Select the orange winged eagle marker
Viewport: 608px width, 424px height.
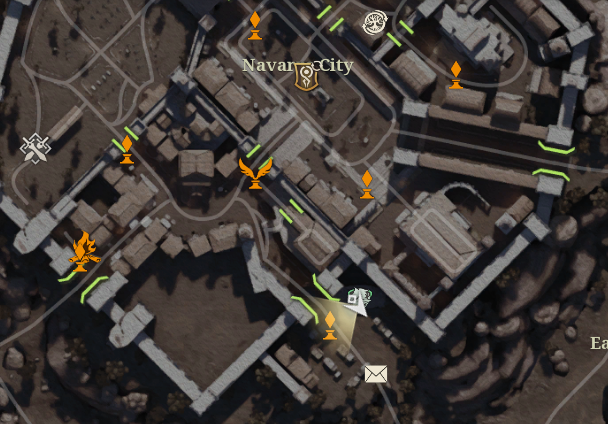point(256,172)
